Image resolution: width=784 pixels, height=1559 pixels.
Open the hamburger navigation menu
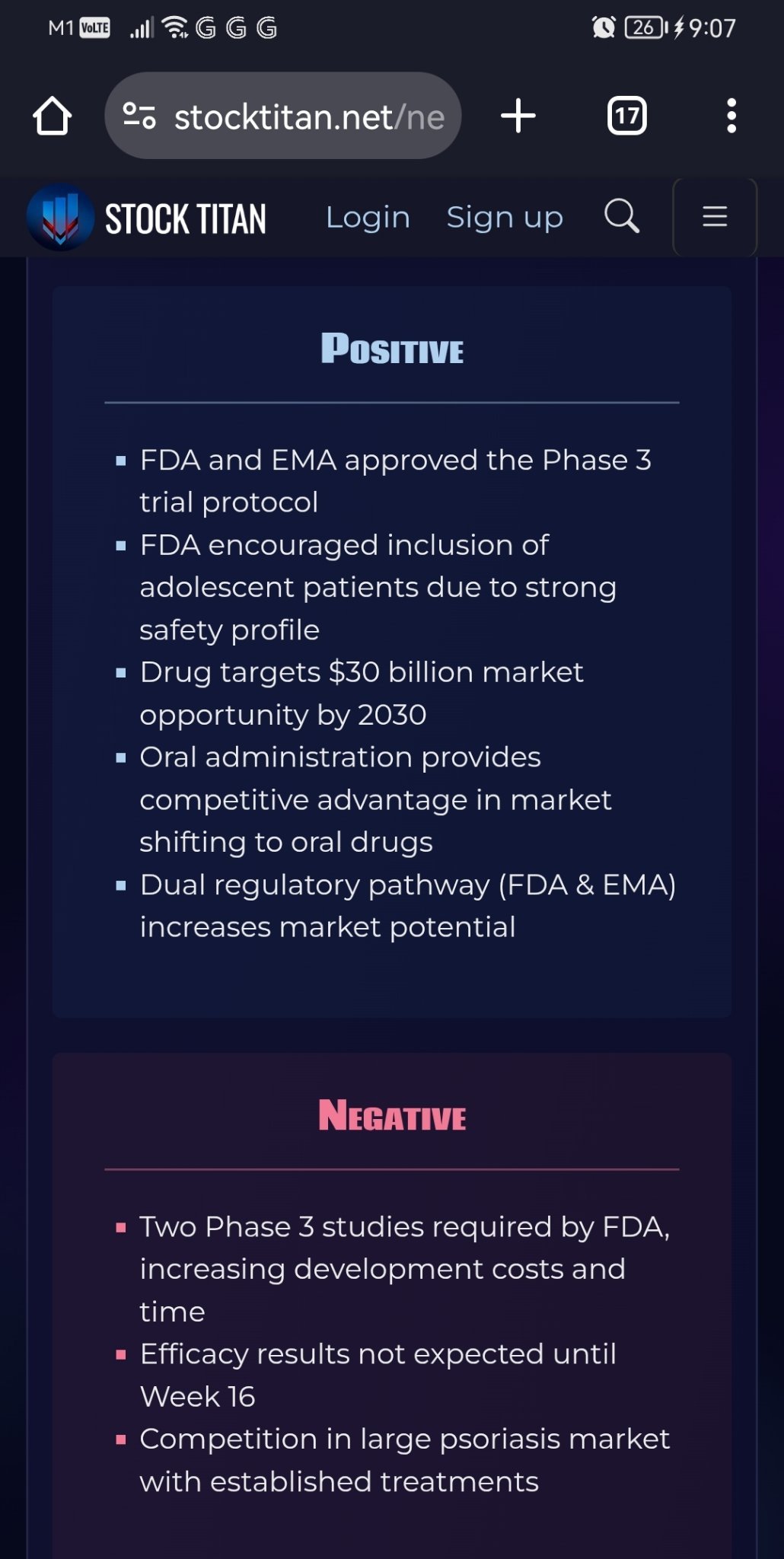pyautogui.click(x=715, y=217)
